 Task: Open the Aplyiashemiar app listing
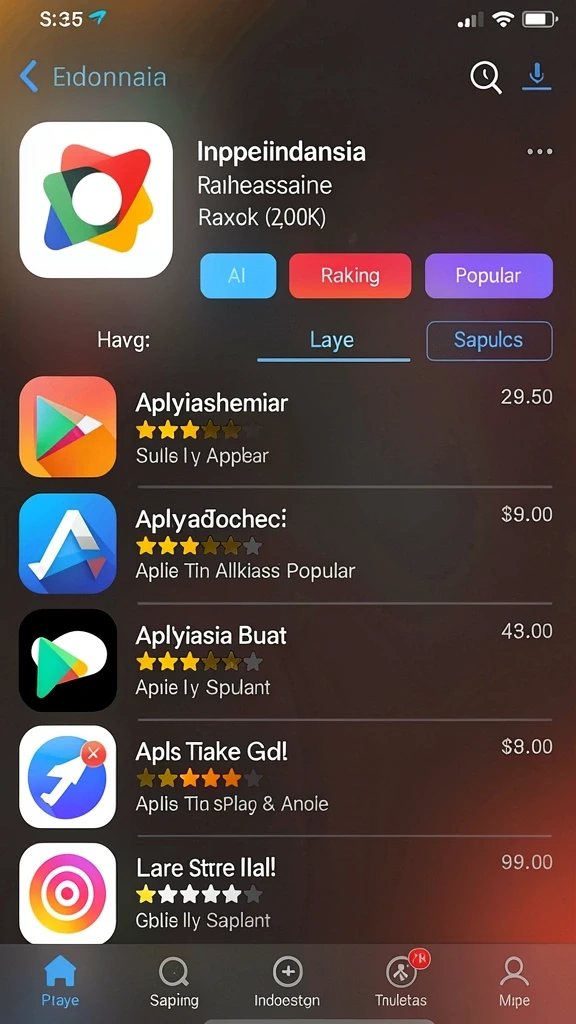point(286,427)
